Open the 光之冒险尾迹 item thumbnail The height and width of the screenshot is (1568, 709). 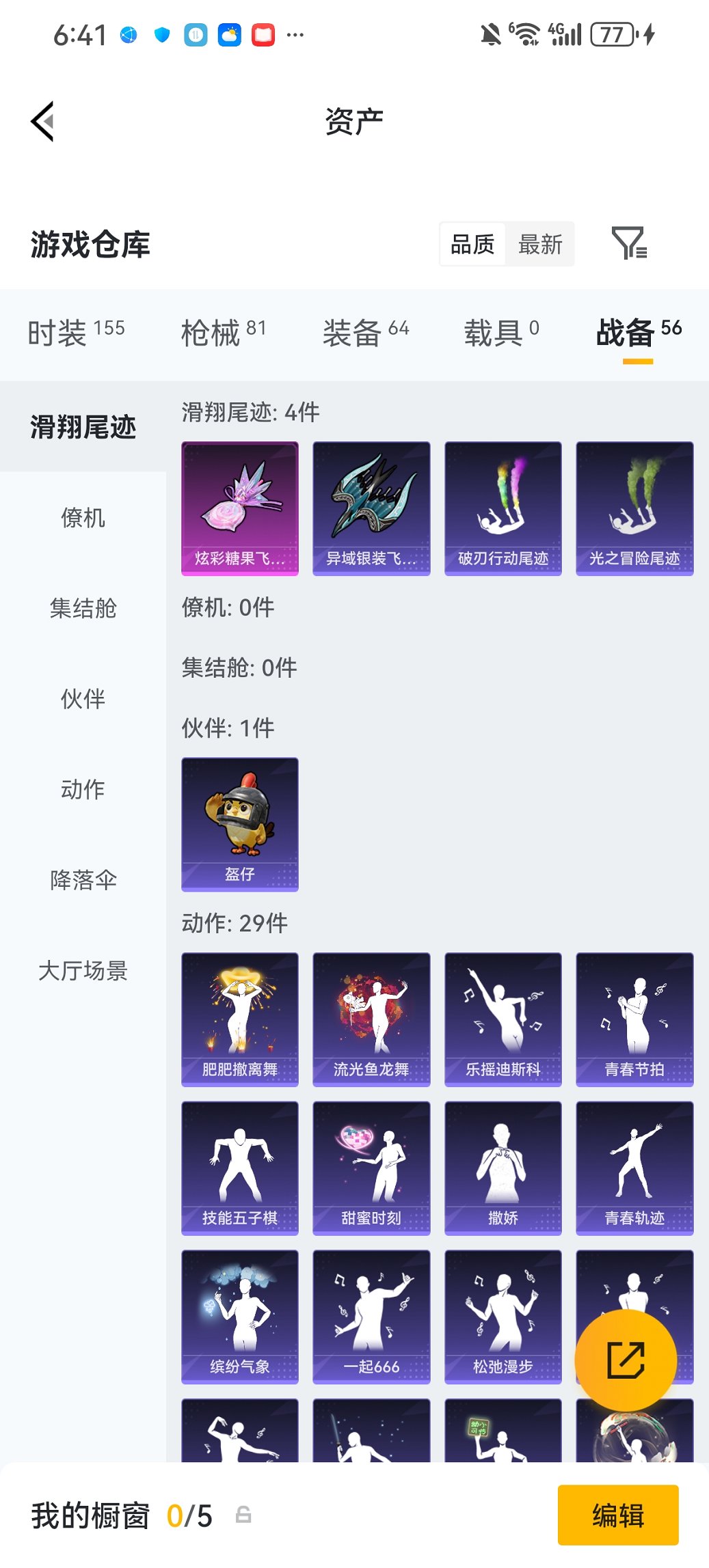[634, 508]
